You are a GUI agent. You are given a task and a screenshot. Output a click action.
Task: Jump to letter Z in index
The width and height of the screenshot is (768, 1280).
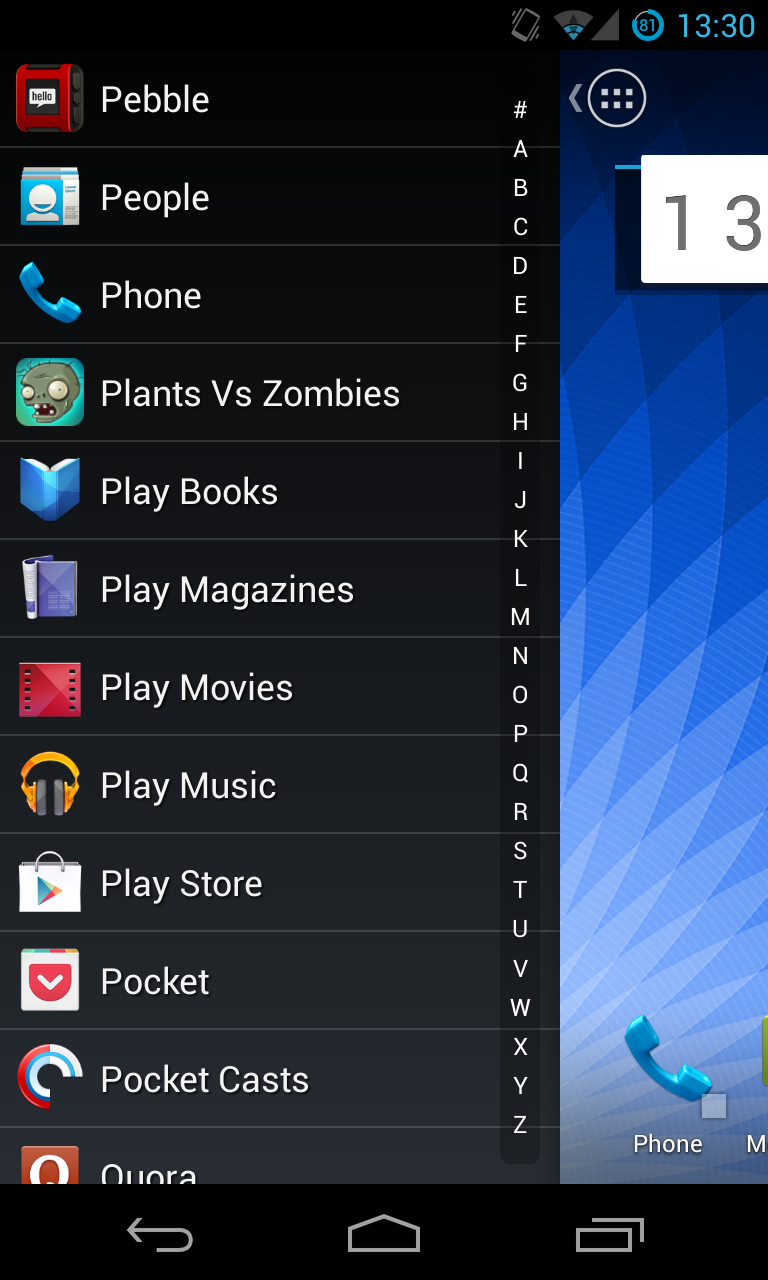(x=520, y=1125)
